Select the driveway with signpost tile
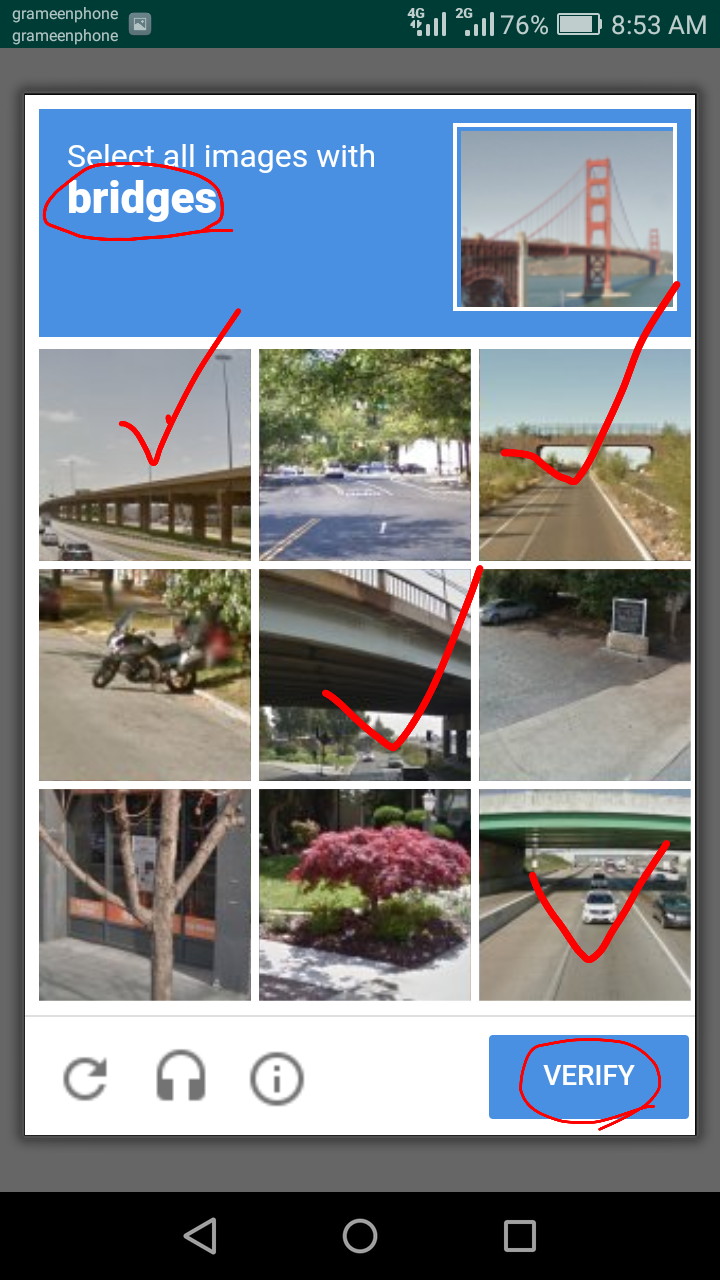Image resolution: width=720 pixels, height=1280 pixels. (x=585, y=675)
